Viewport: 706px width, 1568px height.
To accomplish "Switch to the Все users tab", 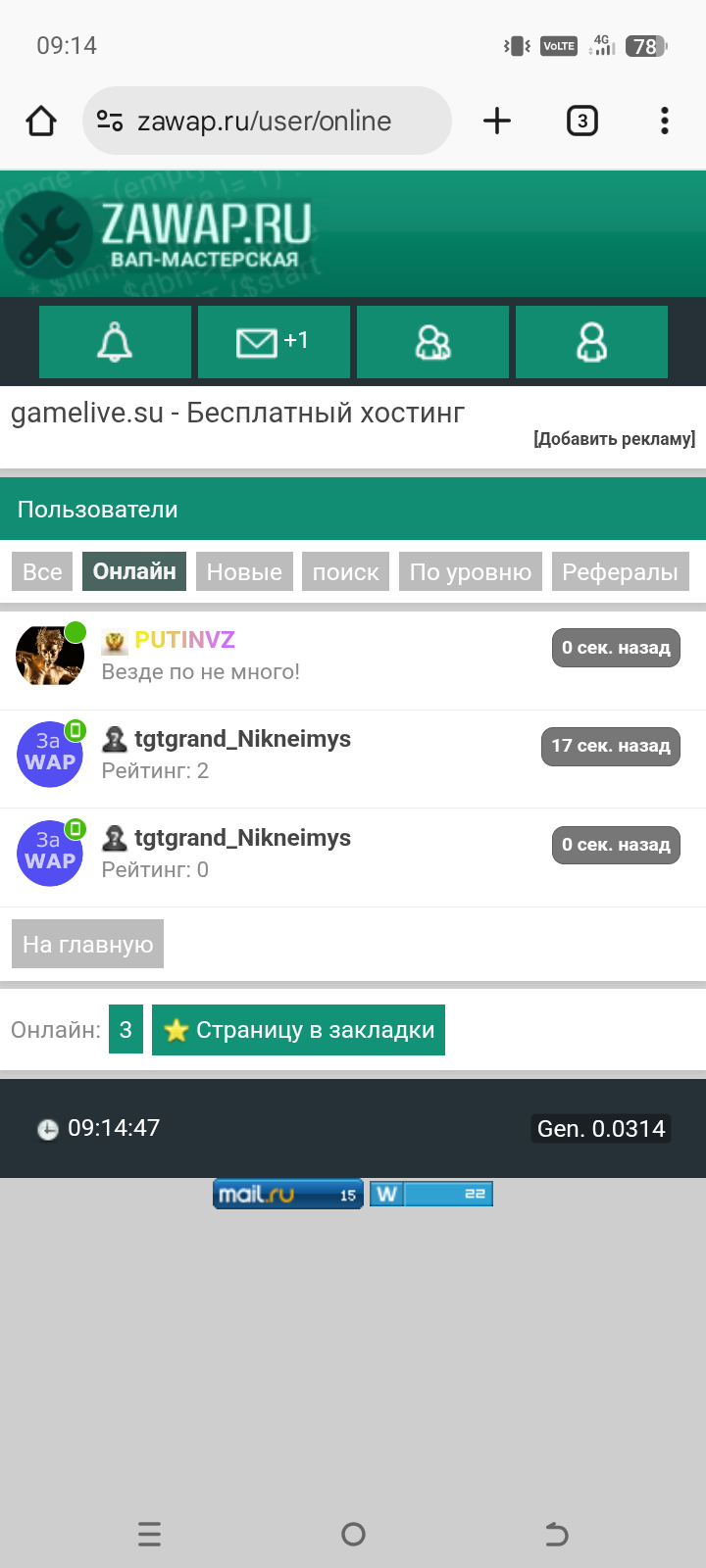I will [42, 571].
